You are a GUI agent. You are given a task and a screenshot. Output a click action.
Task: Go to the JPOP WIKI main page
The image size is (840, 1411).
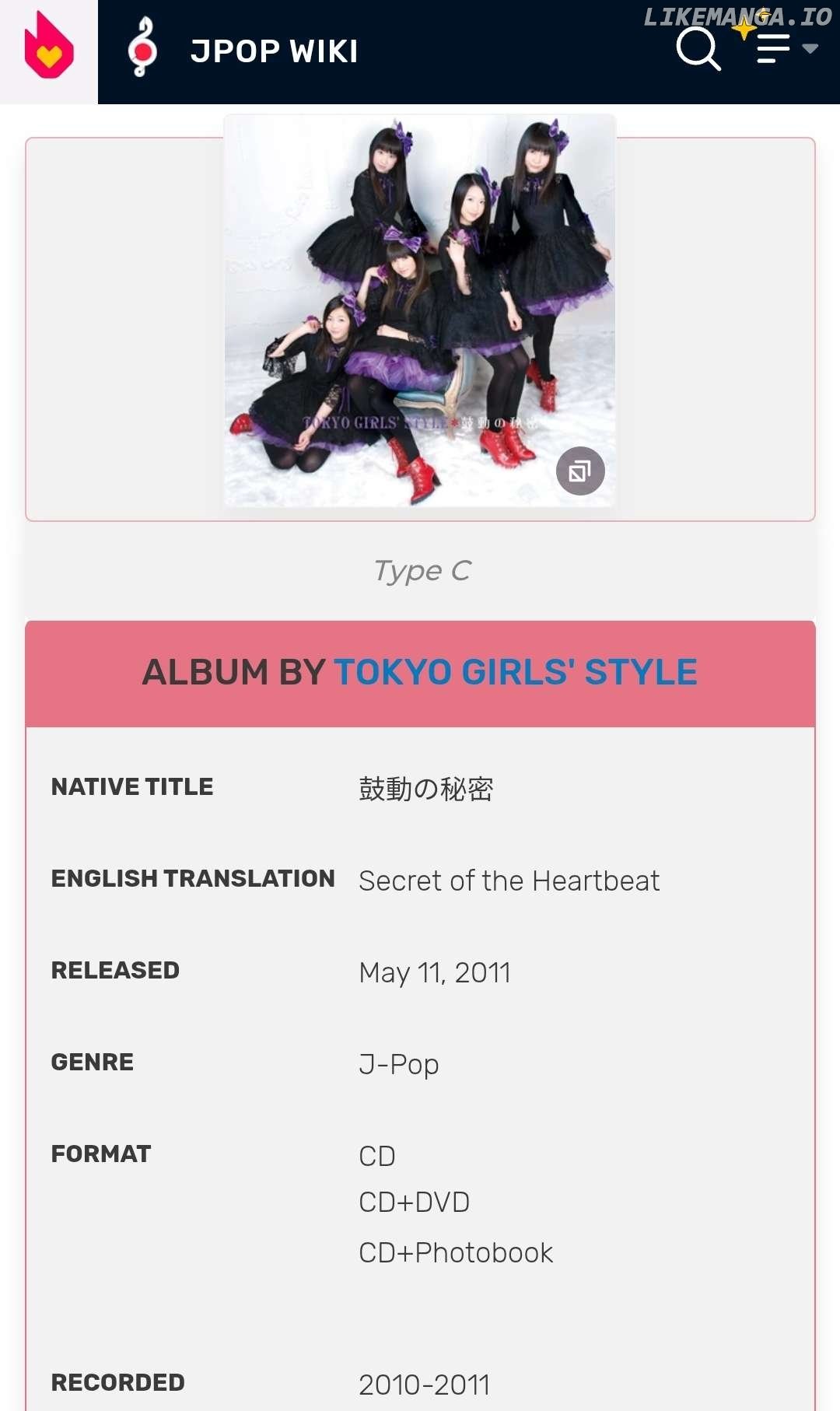(274, 51)
